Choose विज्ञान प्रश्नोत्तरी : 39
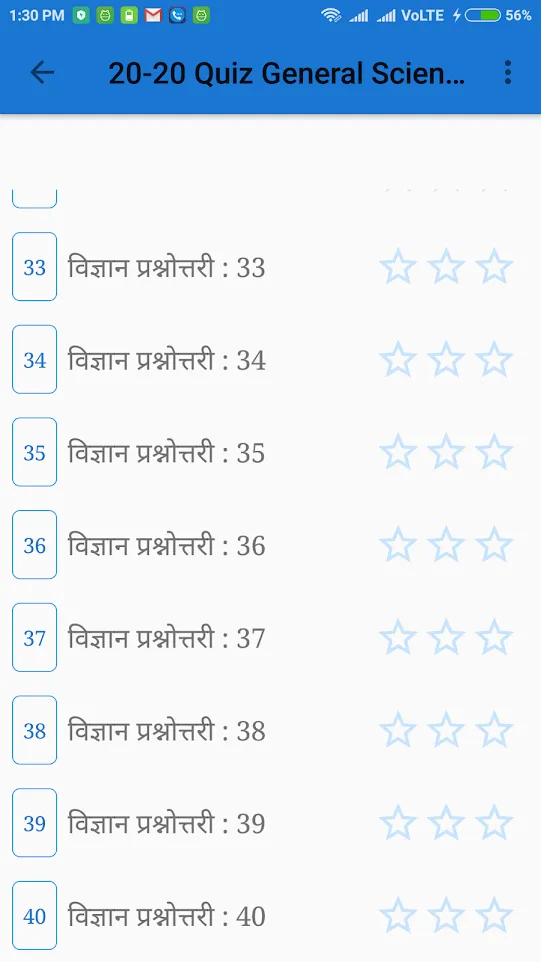541x962 pixels. pyautogui.click(x=270, y=823)
